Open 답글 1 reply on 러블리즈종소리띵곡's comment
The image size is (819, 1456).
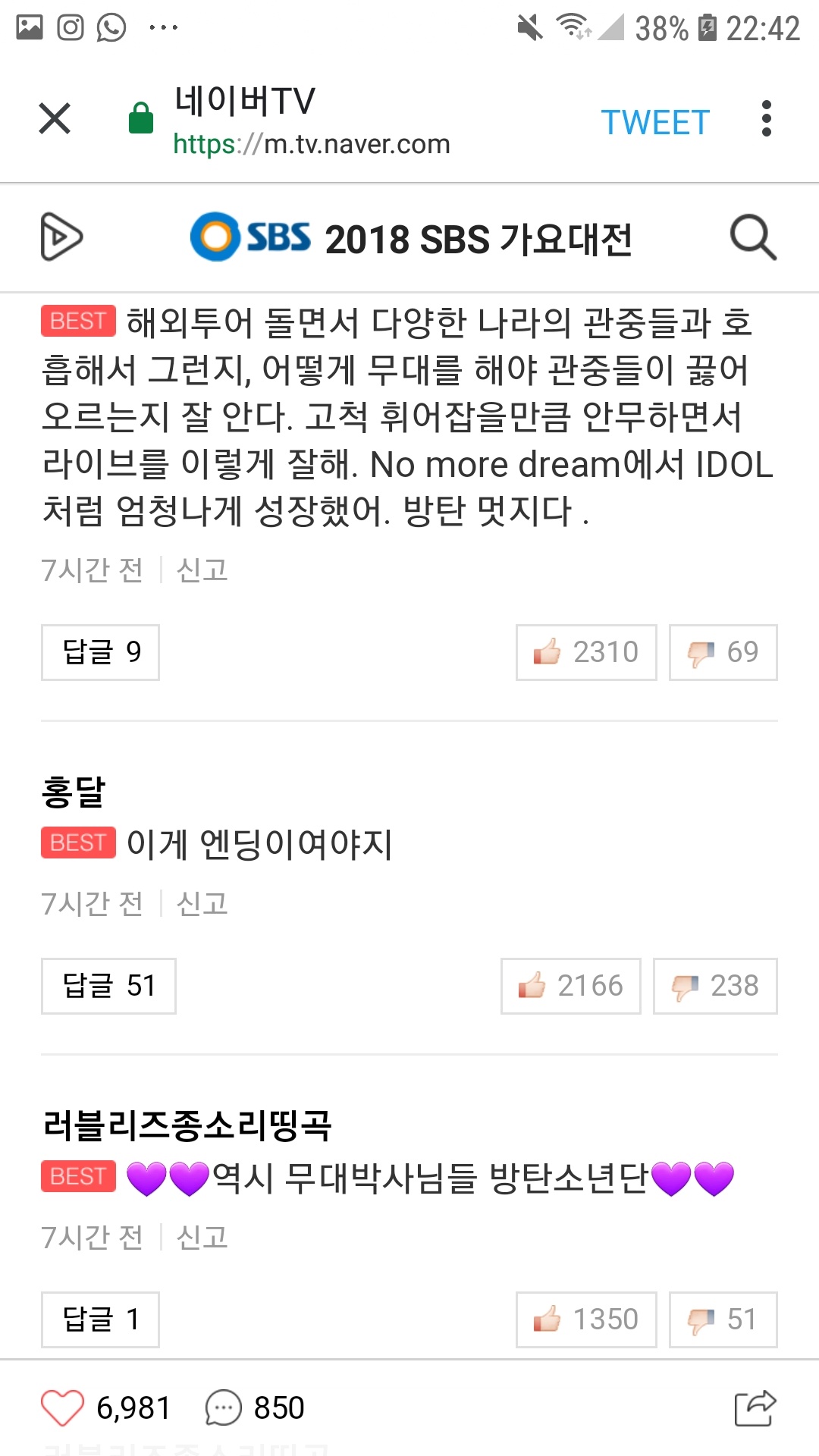(x=100, y=1319)
